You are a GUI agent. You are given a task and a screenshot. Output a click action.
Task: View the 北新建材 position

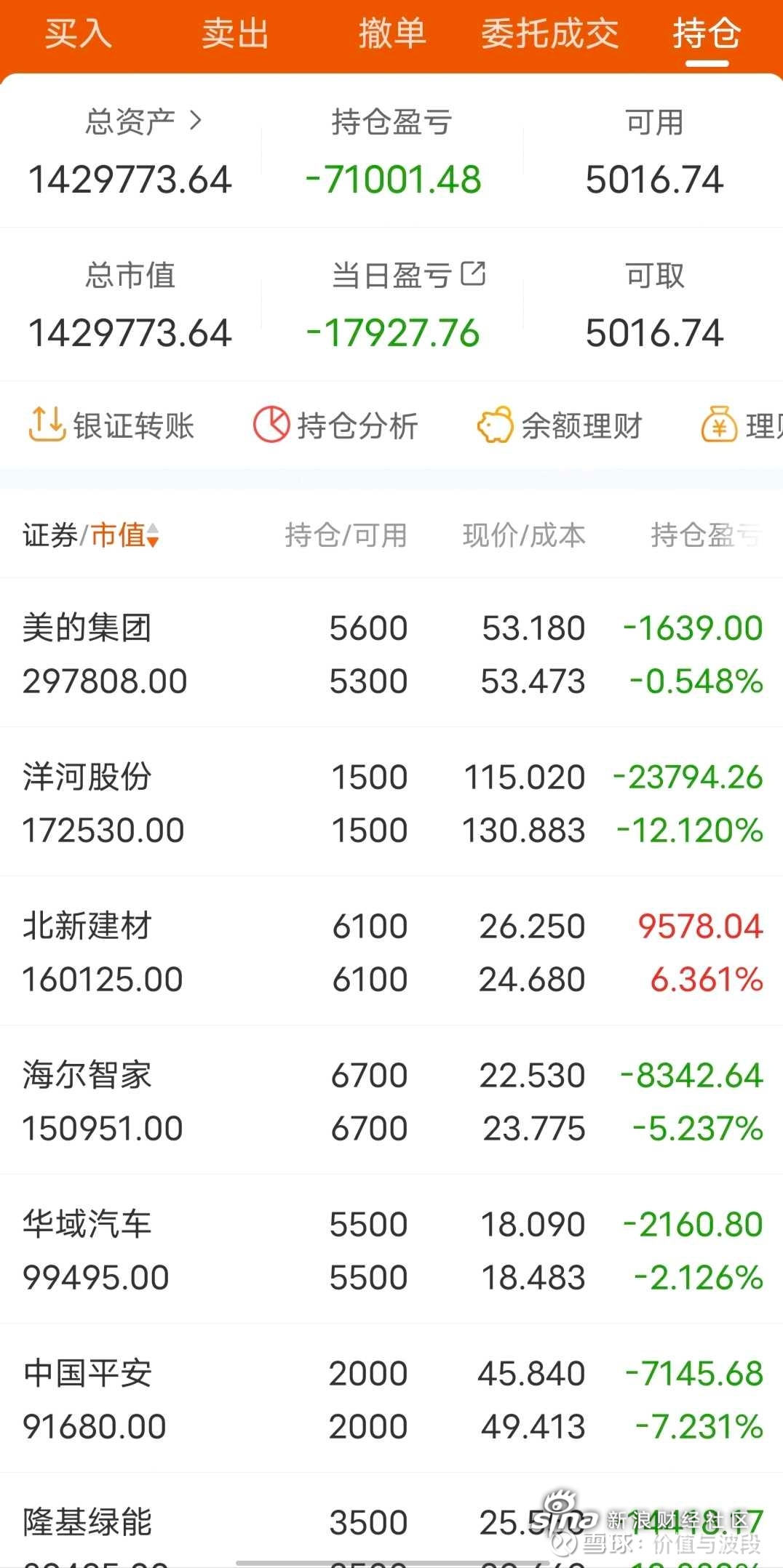point(391,951)
